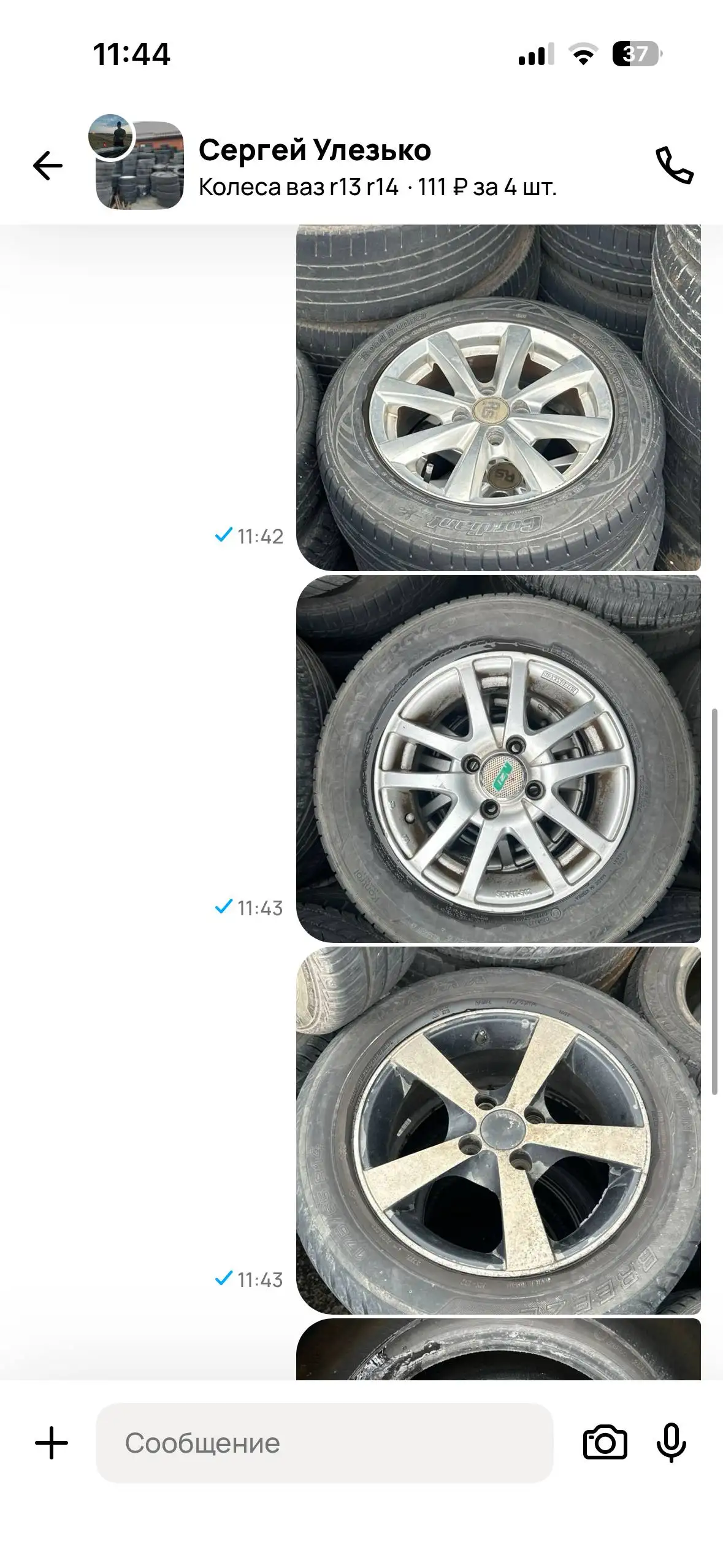
Task: Open the five-spoke wheel photo
Action: pyautogui.click(x=498, y=1130)
